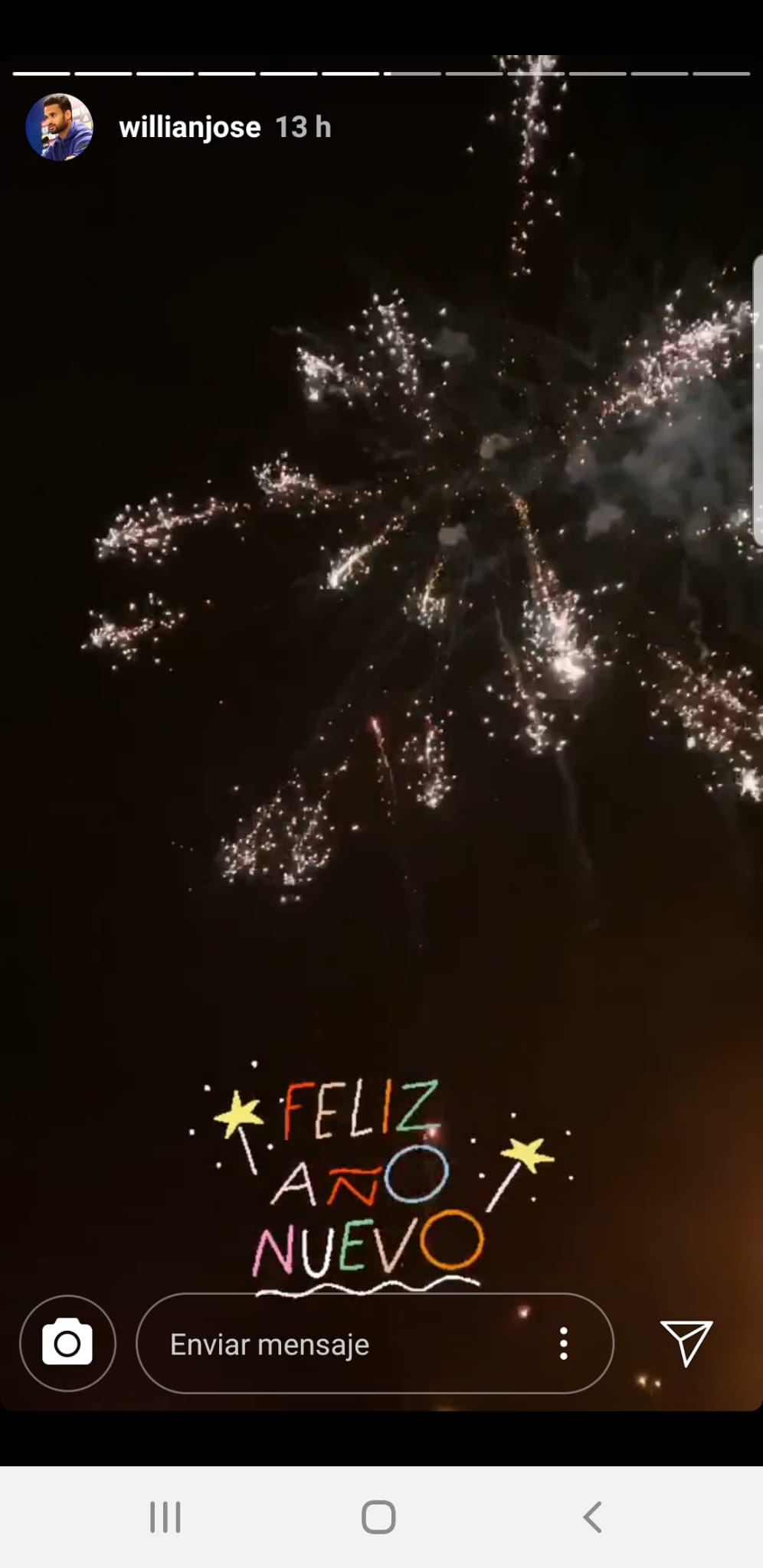The image size is (763, 1568).
Task: Open the camera to reply
Action: pos(67,1344)
